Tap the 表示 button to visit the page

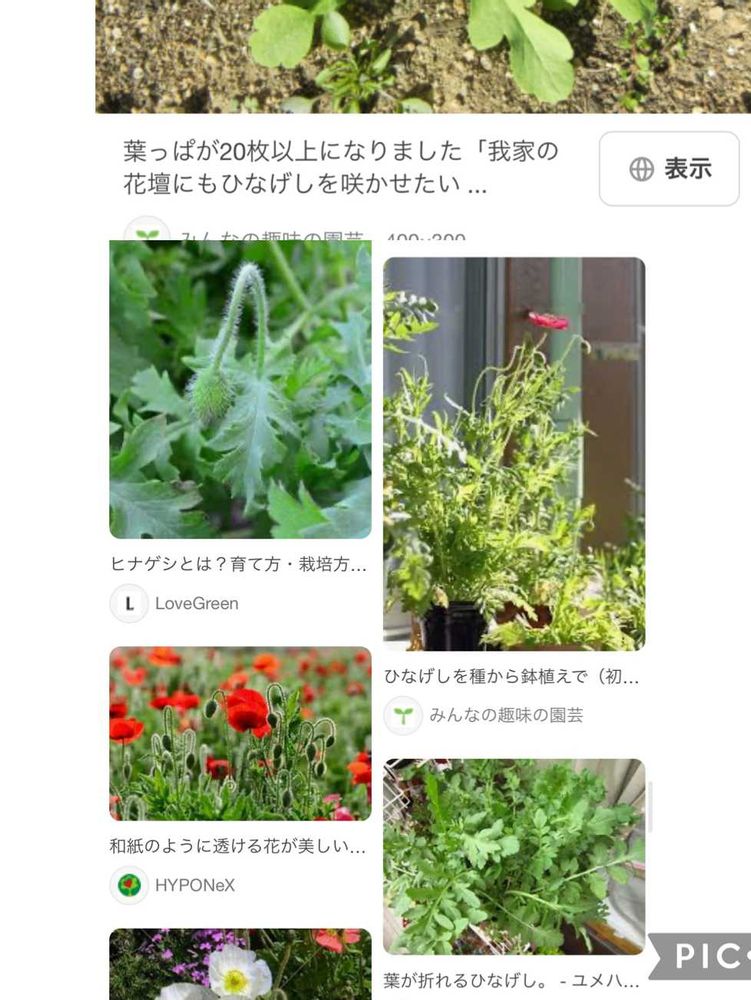tap(669, 169)
